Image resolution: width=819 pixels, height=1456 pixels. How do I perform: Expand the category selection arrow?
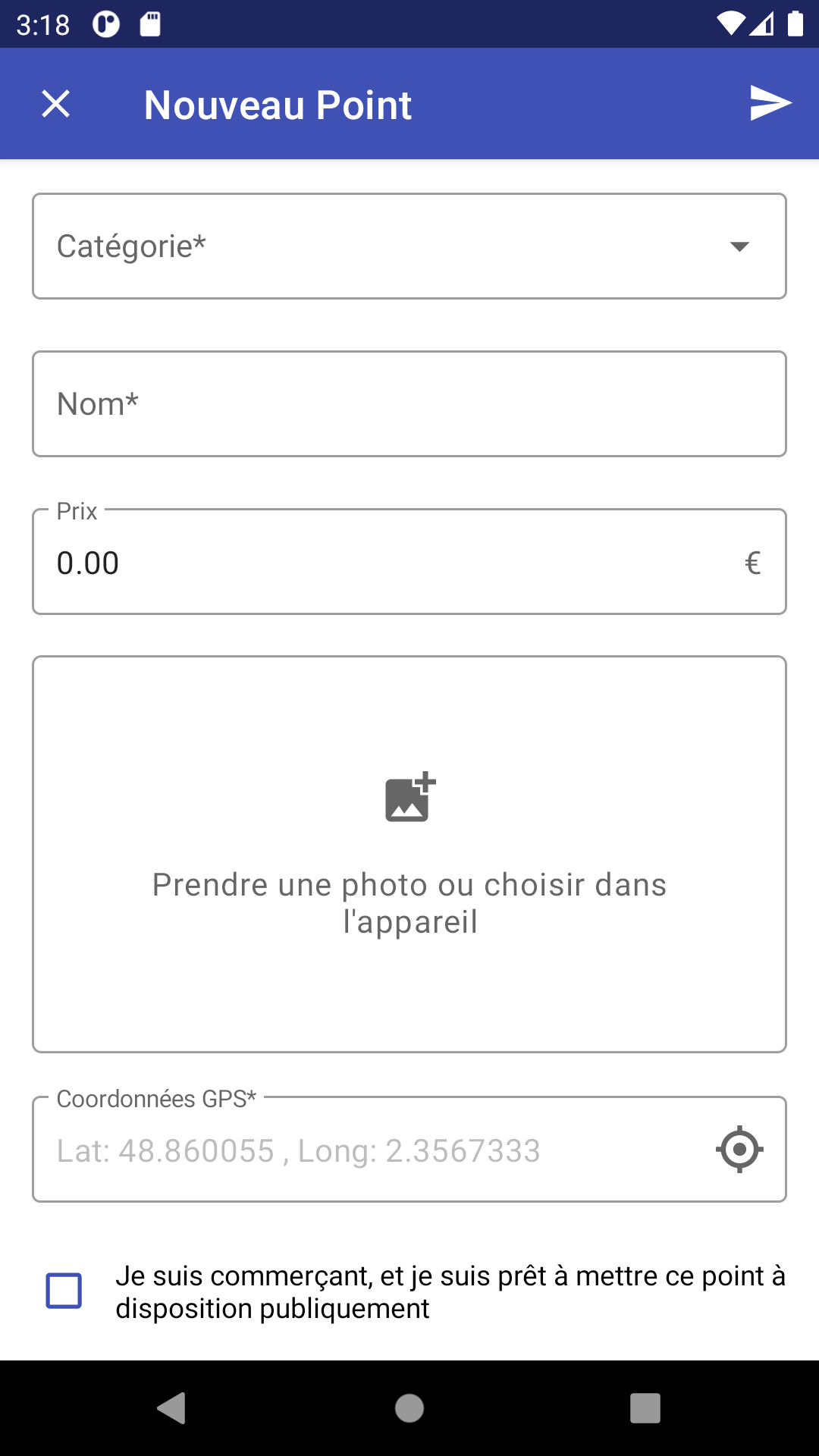click(x=739, y=246)
